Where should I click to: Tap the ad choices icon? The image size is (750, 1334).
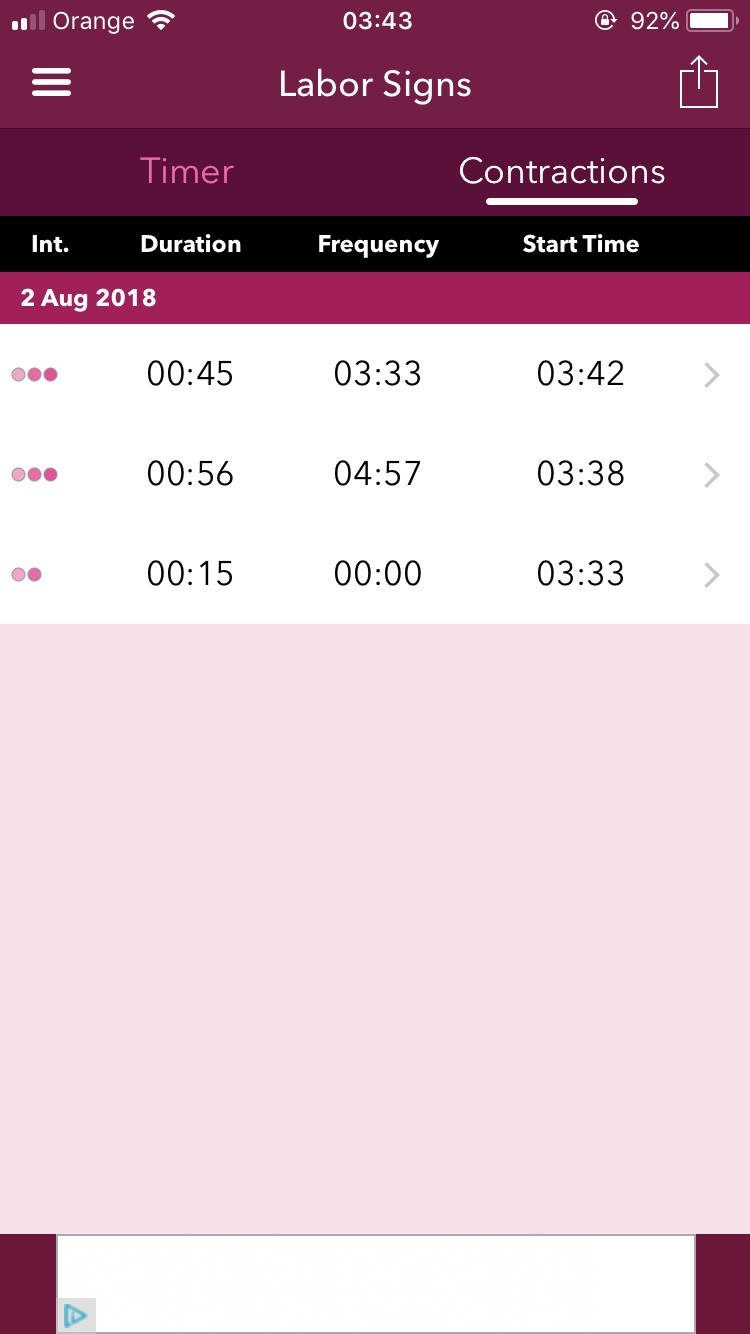pyautogui.click(x=76, y=1316)
